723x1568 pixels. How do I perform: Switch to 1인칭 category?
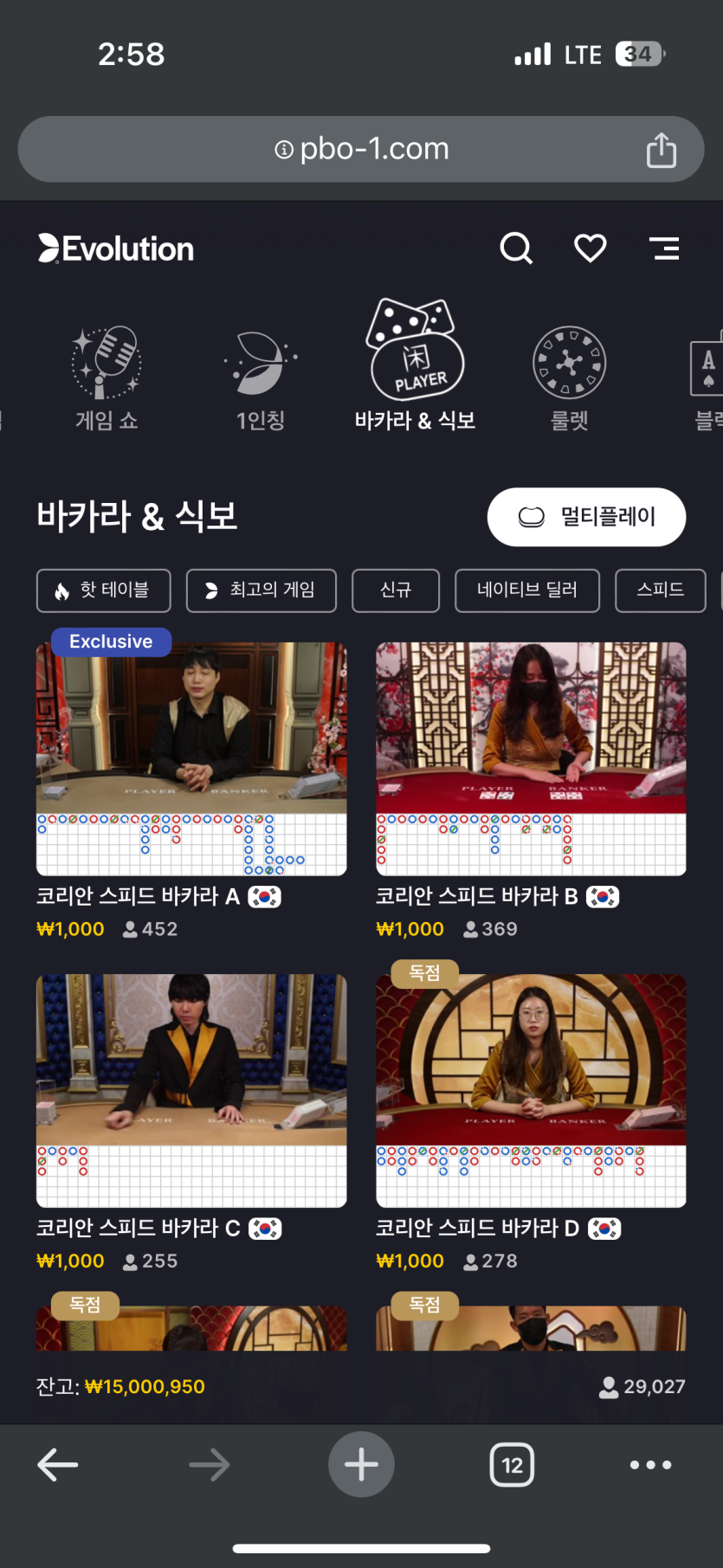(x=261, y=378)
